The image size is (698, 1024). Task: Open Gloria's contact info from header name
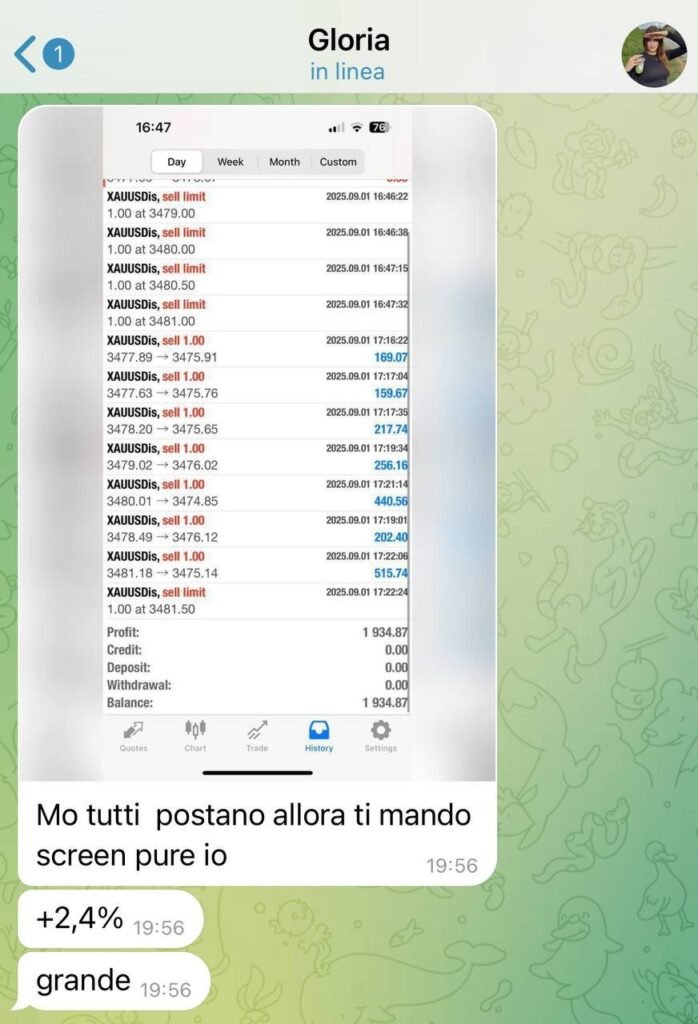click(348, 41)
